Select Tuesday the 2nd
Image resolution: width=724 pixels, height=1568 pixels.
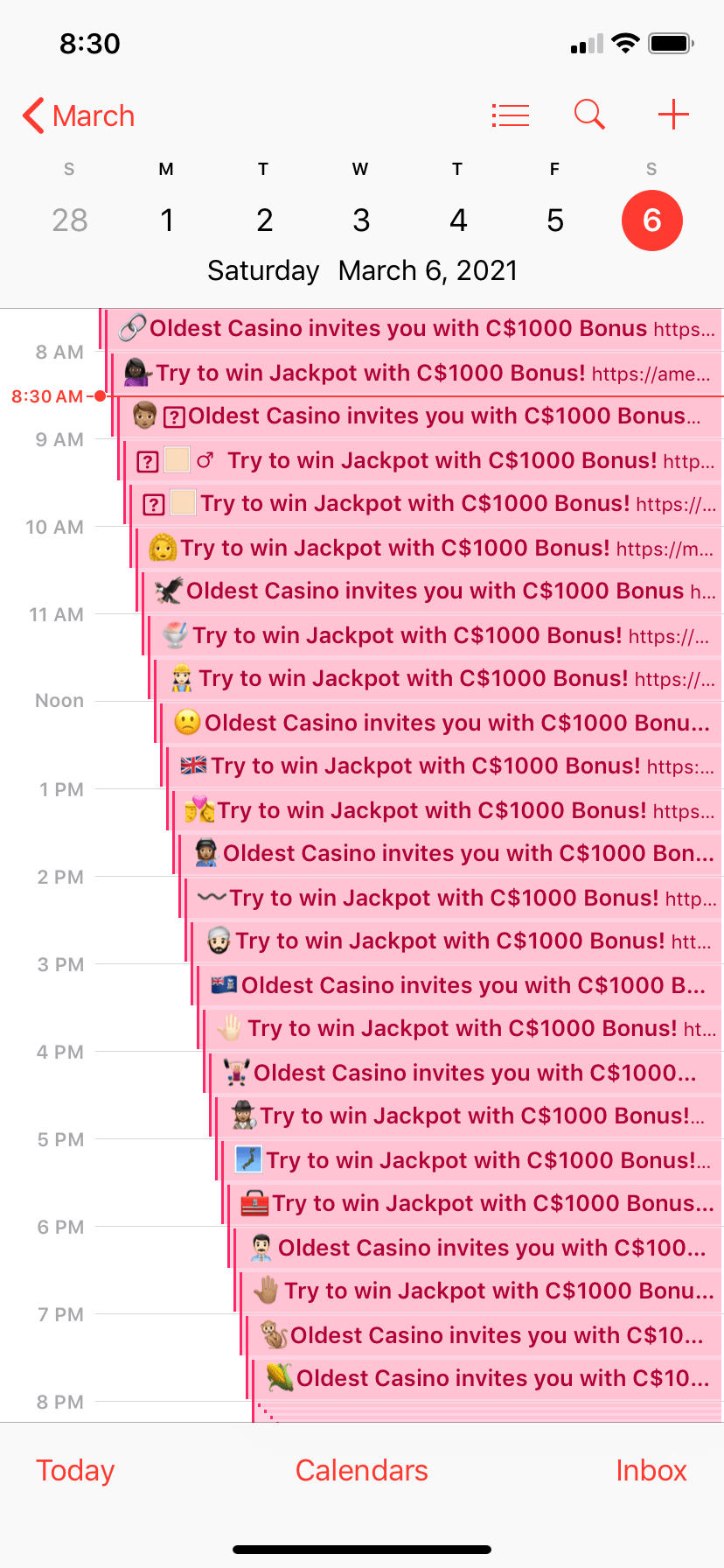point(264,220)
